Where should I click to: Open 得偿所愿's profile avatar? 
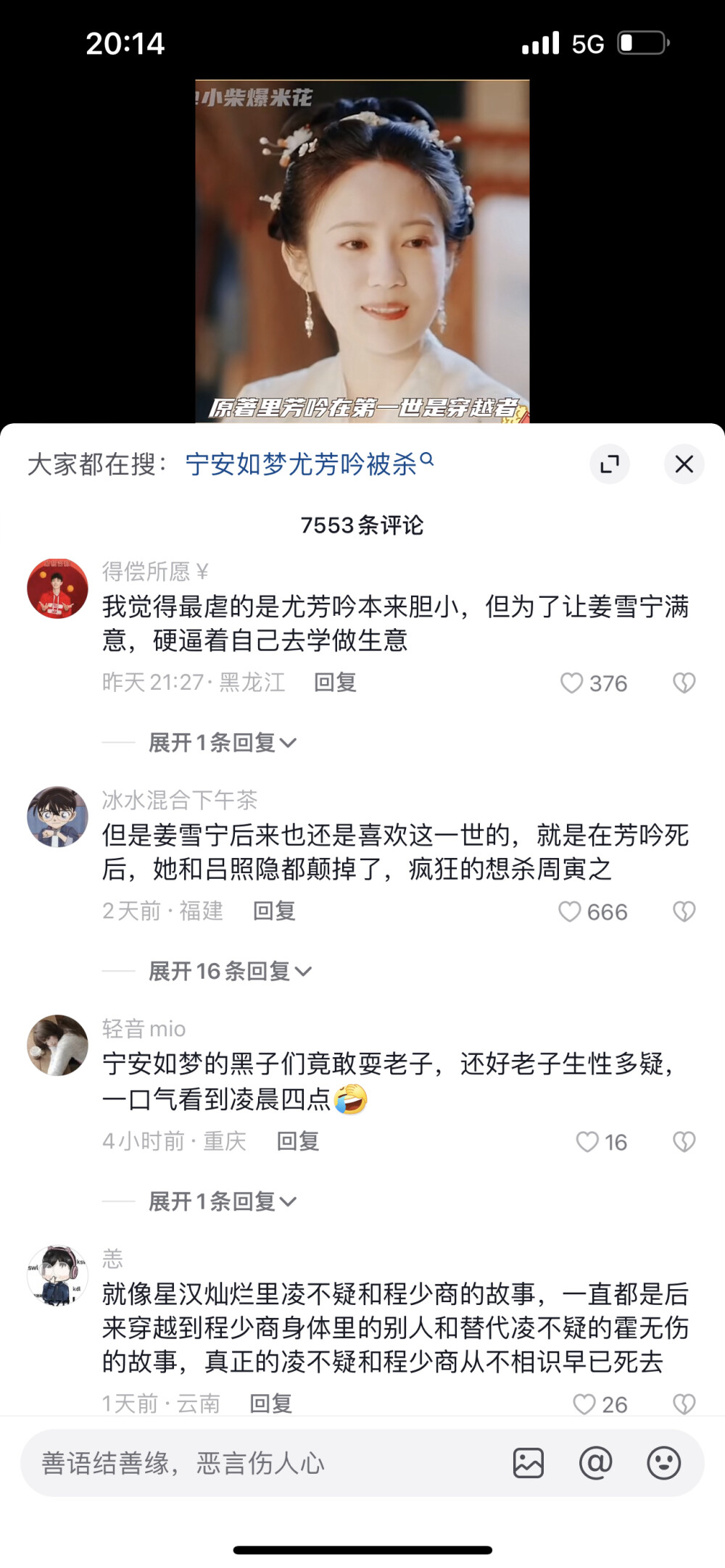(57, 587)
